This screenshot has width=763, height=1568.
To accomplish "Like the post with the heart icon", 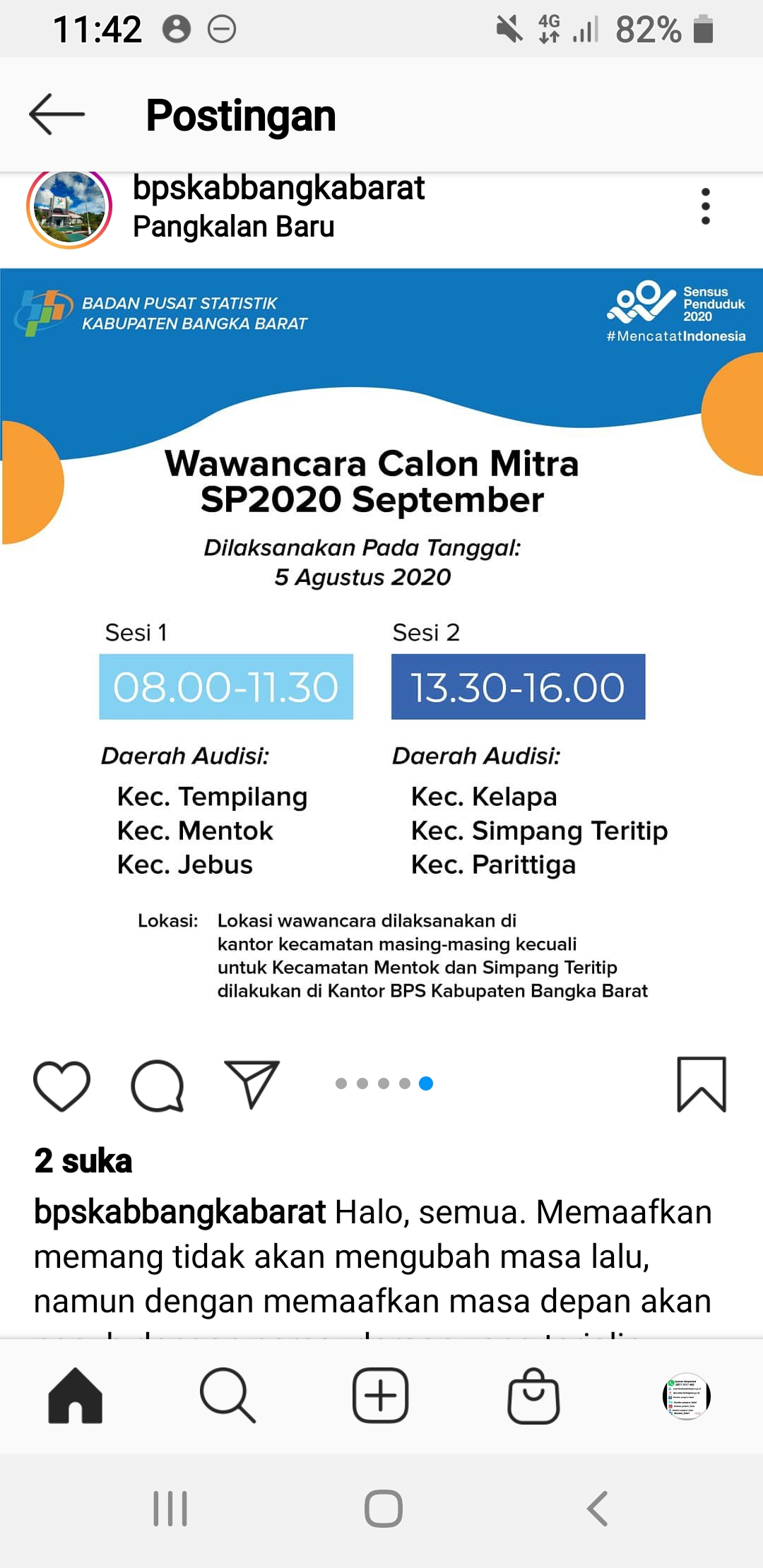I will click(62, 1085).
